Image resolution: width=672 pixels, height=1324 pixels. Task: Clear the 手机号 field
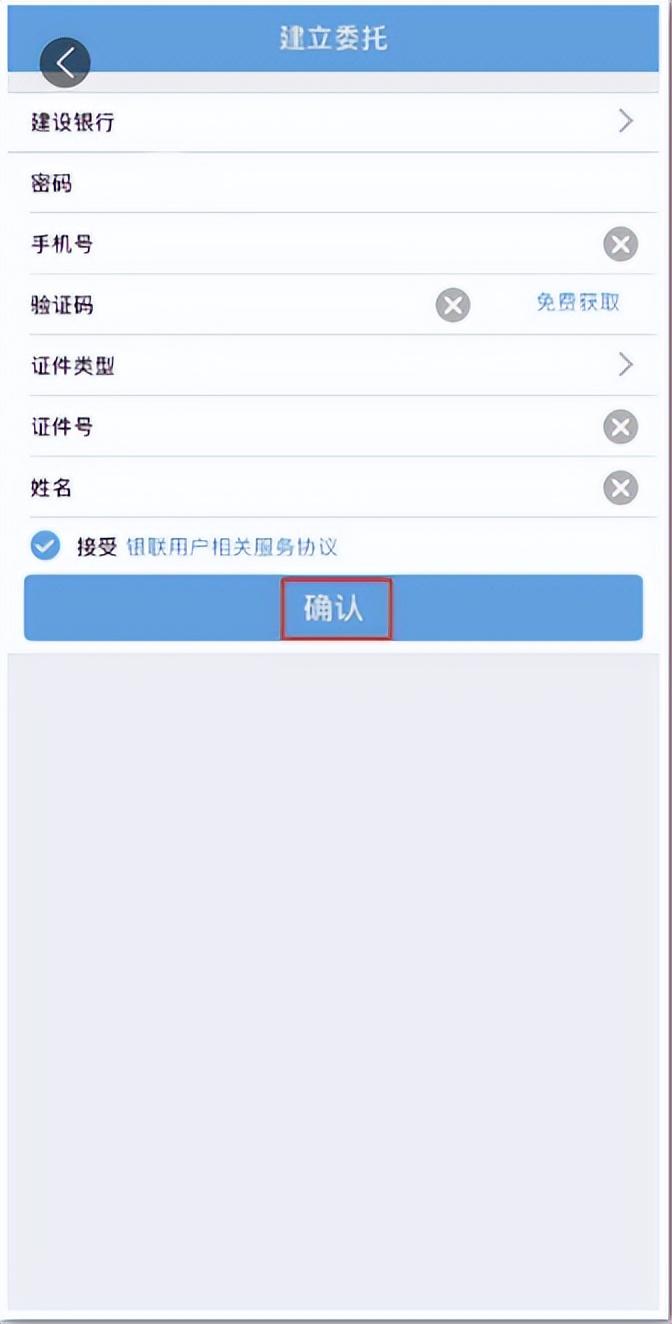[x=620, y=244]
